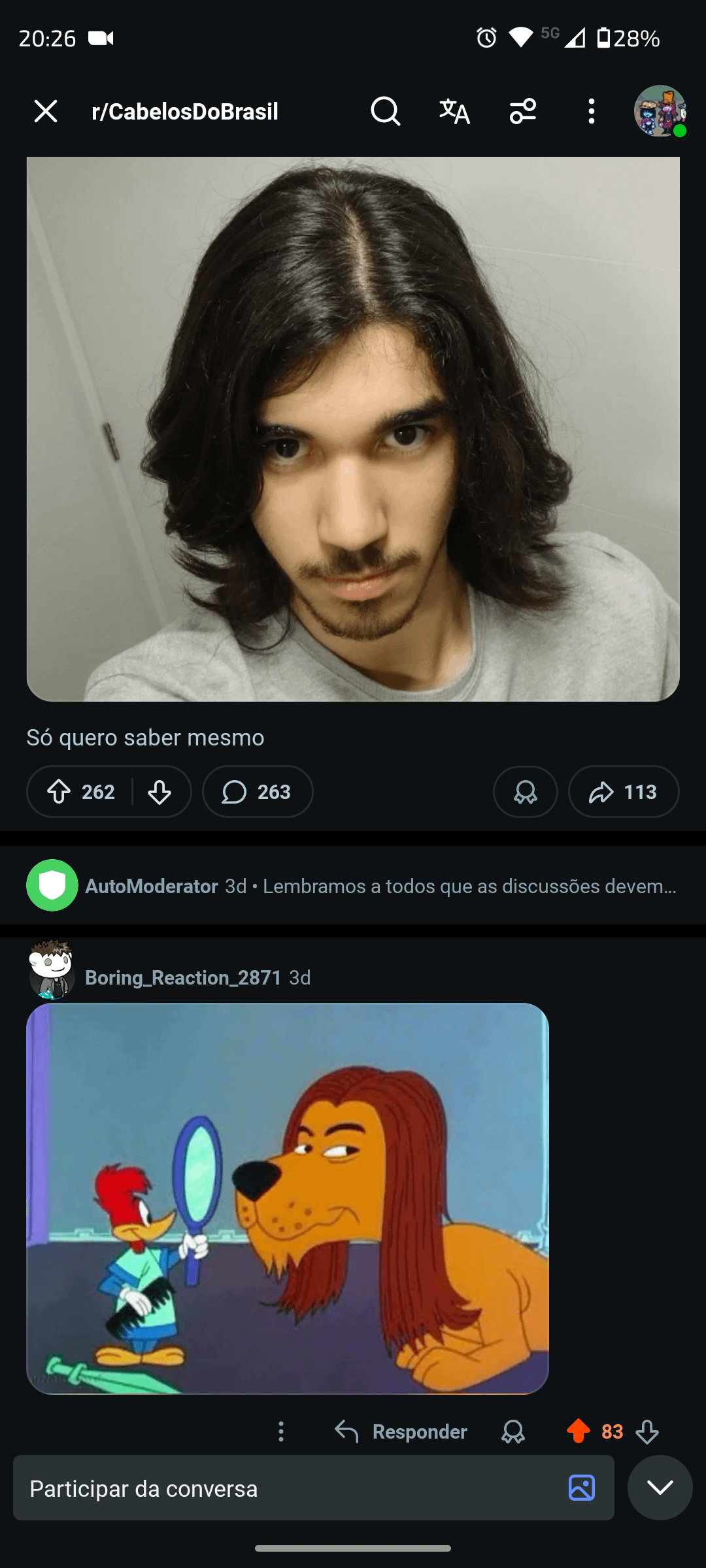Open search in r/CabelosDoBrasil
Viewport: 706px width, 1568px height.
(x=385, y=111)
